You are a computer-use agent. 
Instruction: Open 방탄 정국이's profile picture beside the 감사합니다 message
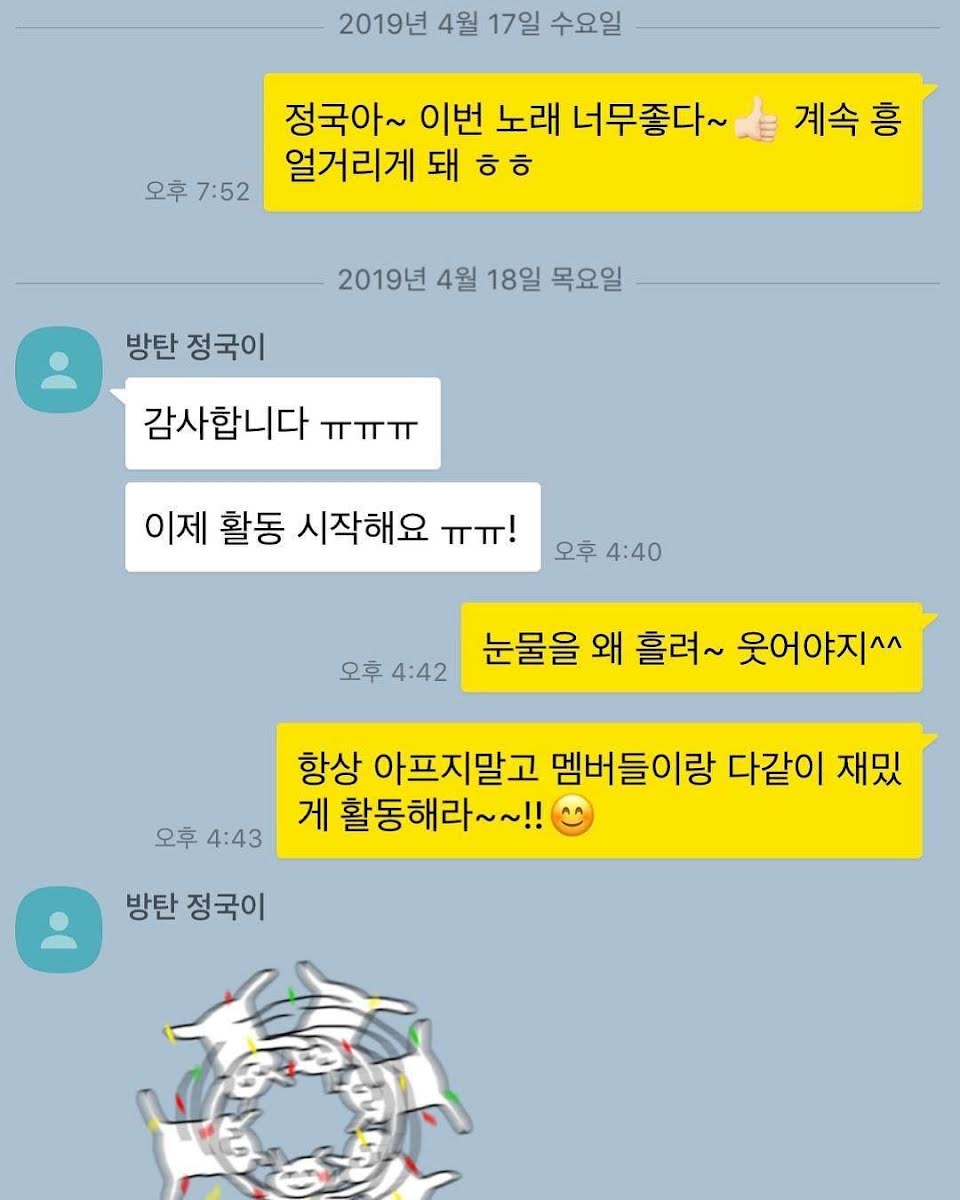click(x=59, y=369)
